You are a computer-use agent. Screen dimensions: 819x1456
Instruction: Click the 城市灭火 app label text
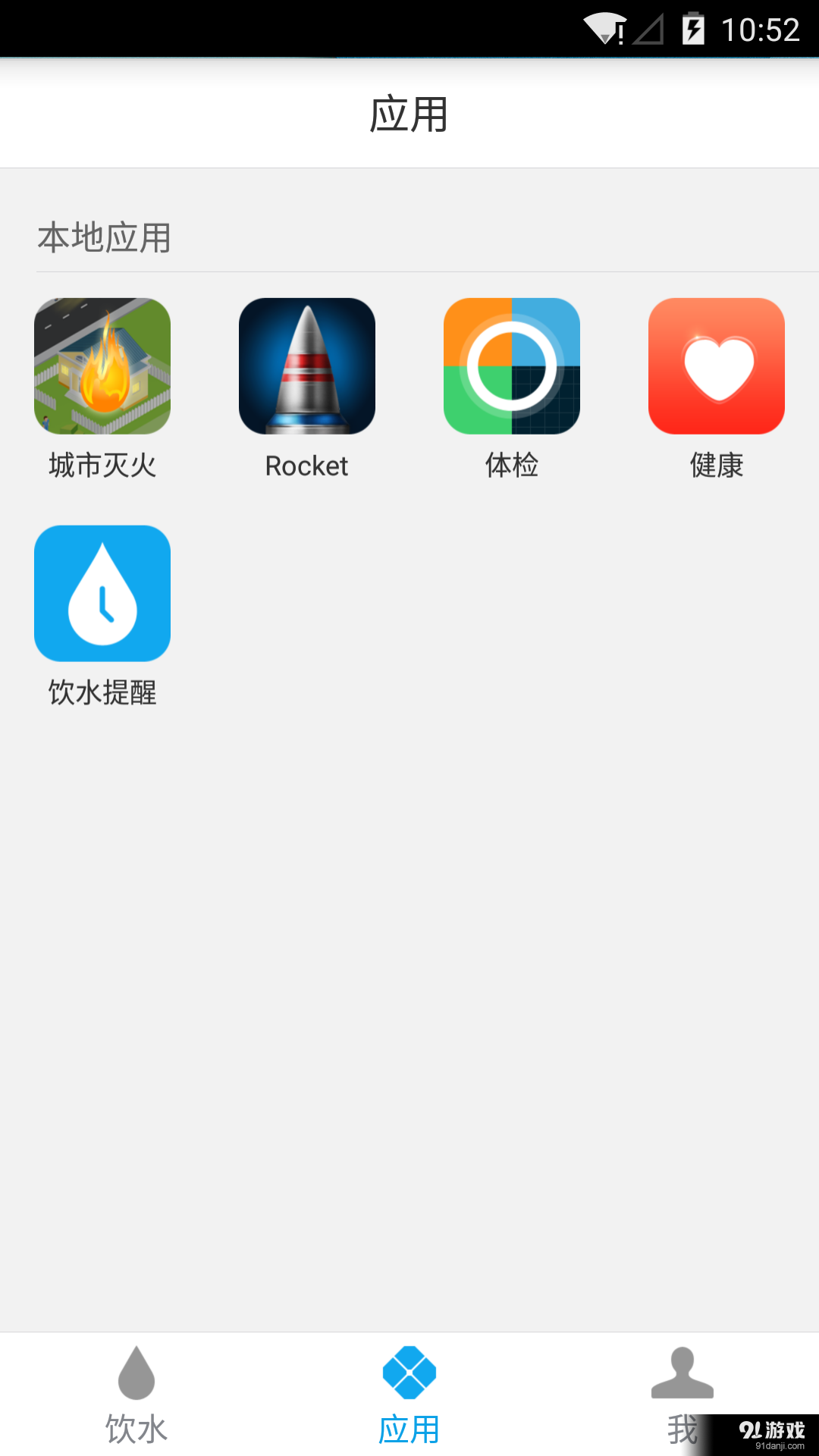pyautogui.click(x=102, y=466)
